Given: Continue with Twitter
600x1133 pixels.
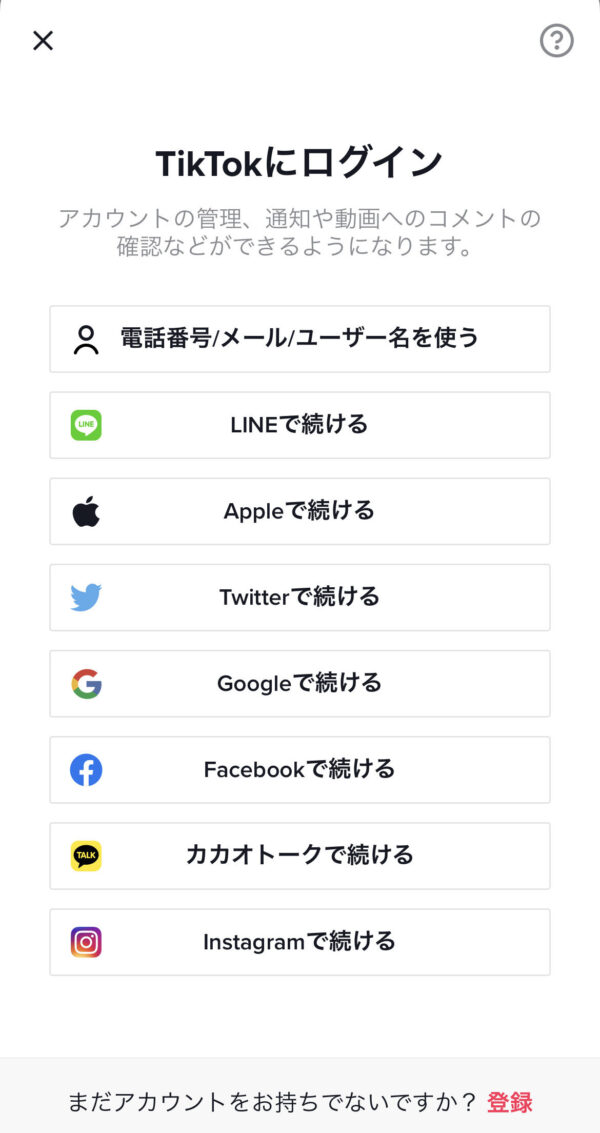Looking at the screenshot, I should point(300,597).
